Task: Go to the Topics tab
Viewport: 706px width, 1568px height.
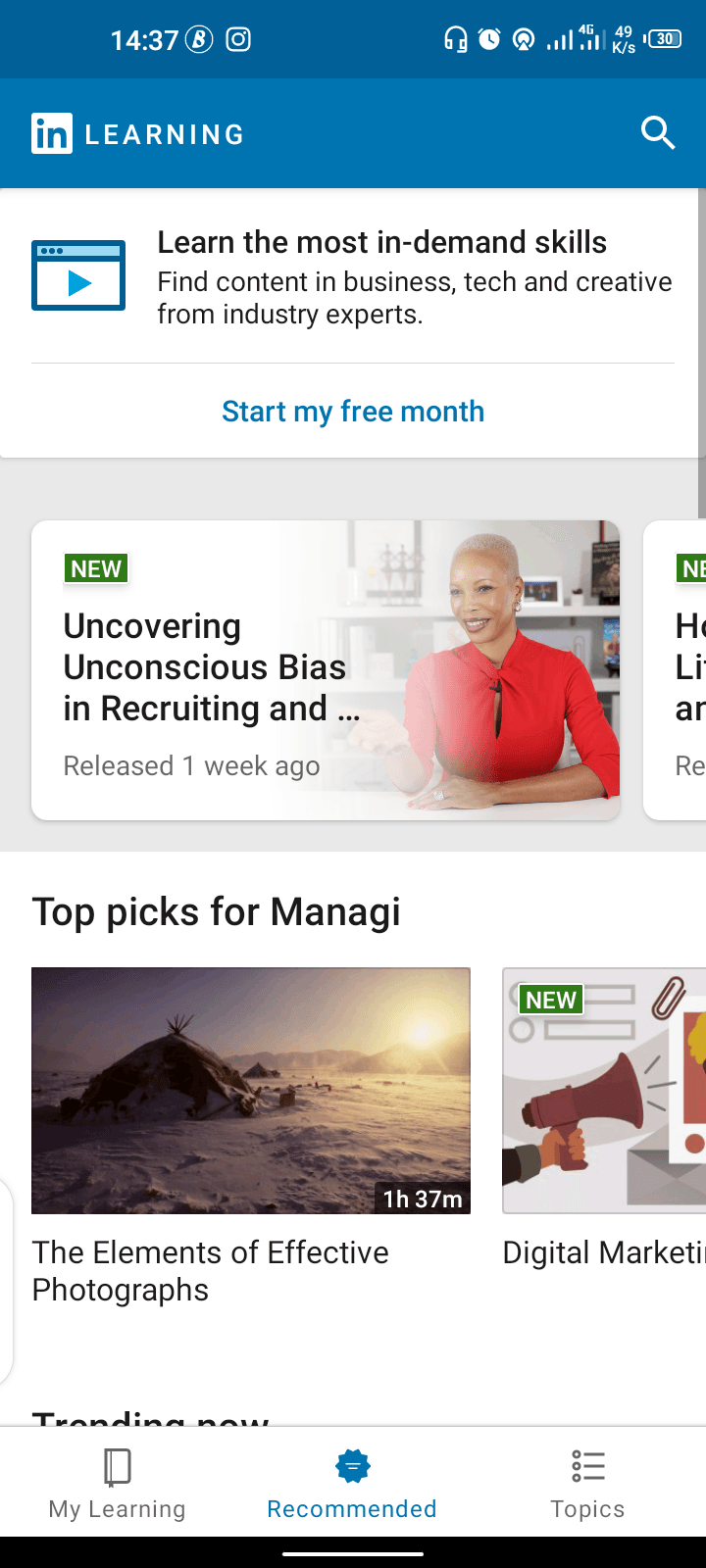Action: (587, 1484)
